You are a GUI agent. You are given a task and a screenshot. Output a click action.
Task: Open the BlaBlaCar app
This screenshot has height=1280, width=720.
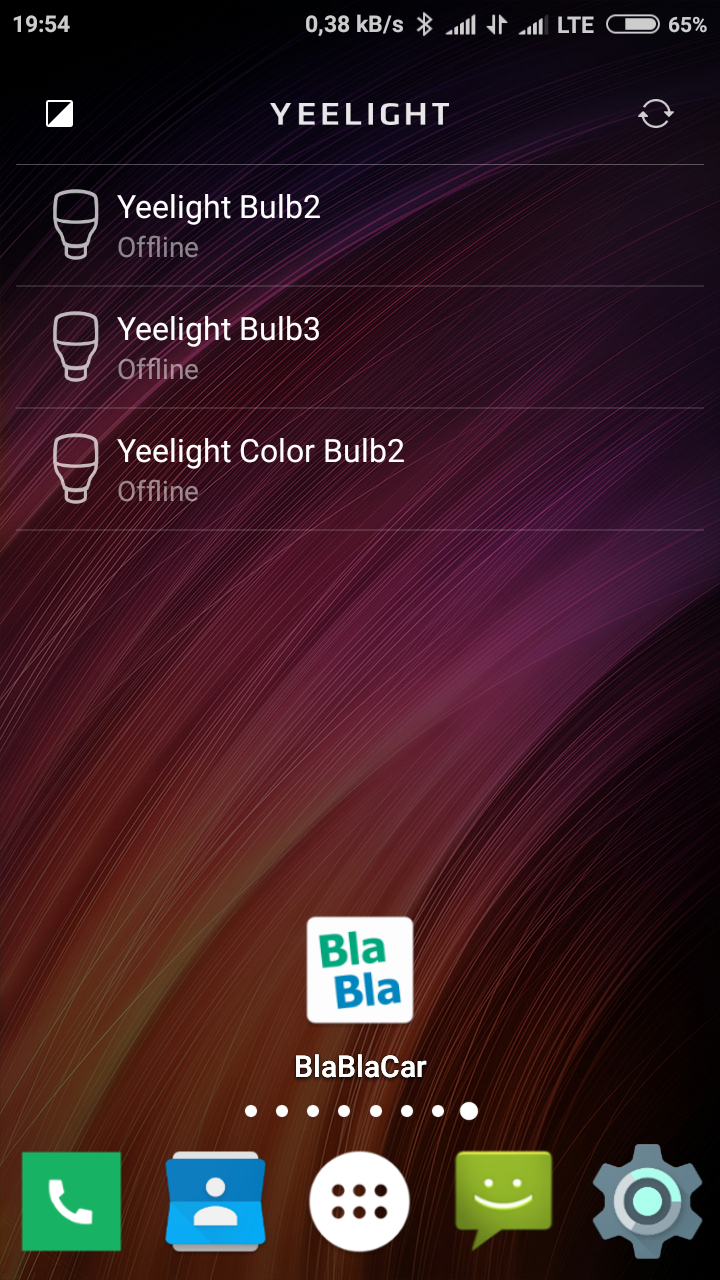pyautogui.click(x=360, y=970)
